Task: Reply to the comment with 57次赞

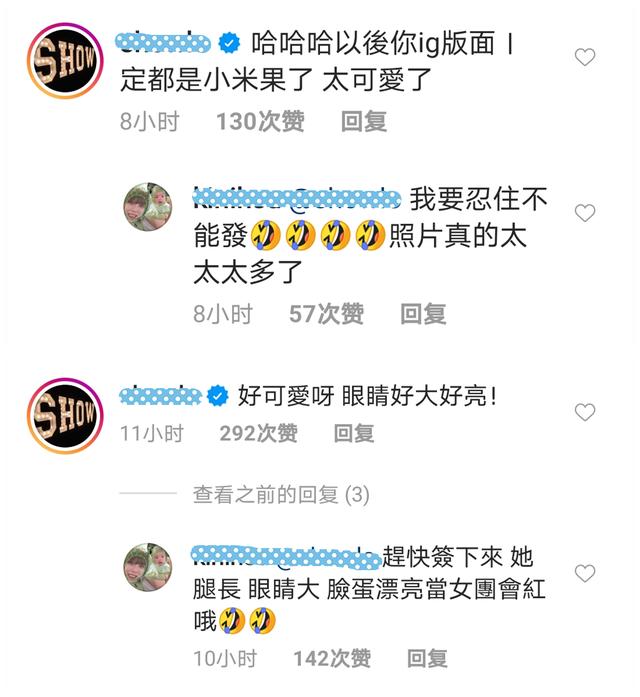Action: 422,314
